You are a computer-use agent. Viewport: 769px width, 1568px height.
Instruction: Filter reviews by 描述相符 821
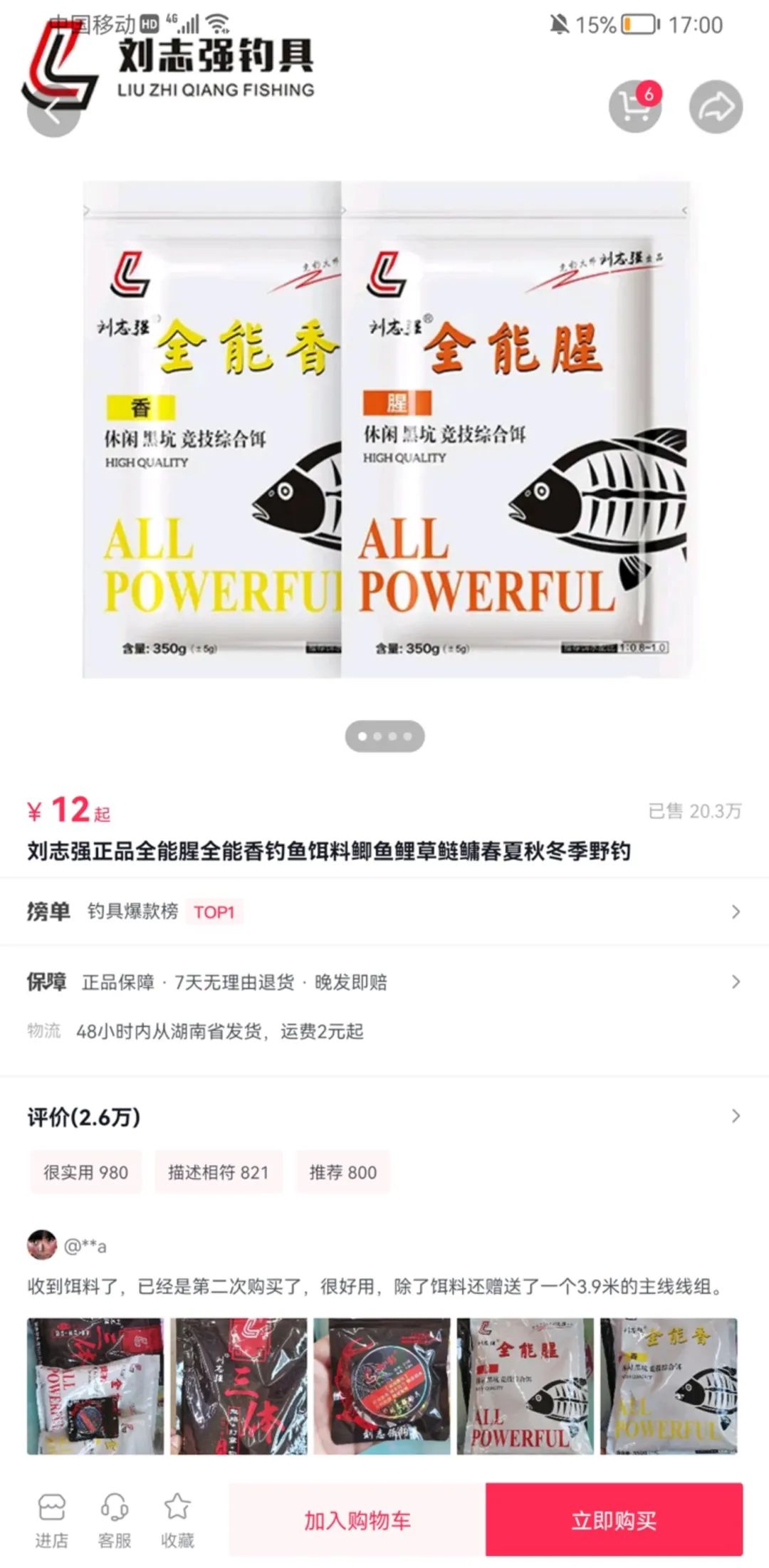tap(219, 1172)
